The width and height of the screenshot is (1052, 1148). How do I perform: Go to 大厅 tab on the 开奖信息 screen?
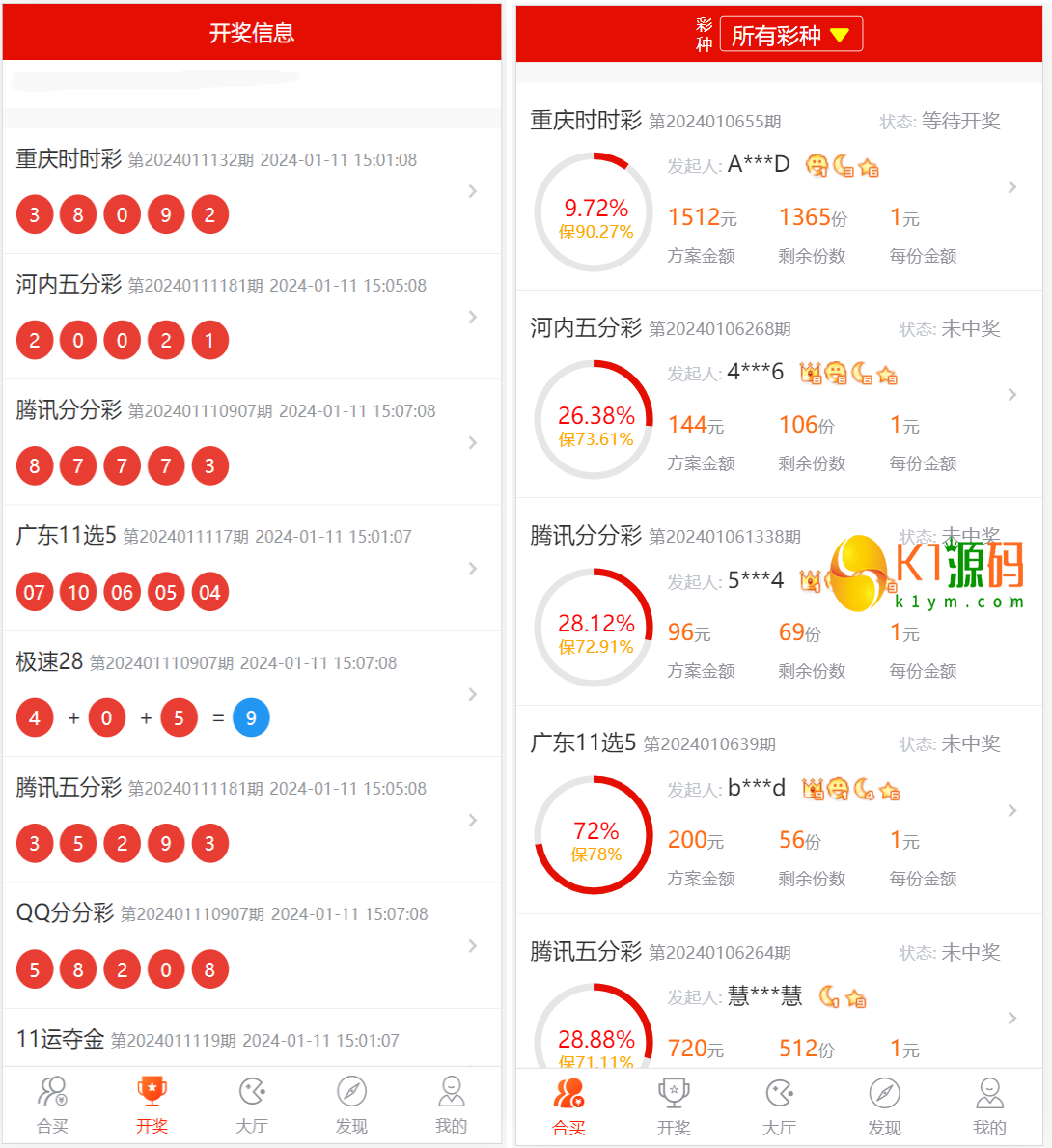click(x=252, y=1106)
